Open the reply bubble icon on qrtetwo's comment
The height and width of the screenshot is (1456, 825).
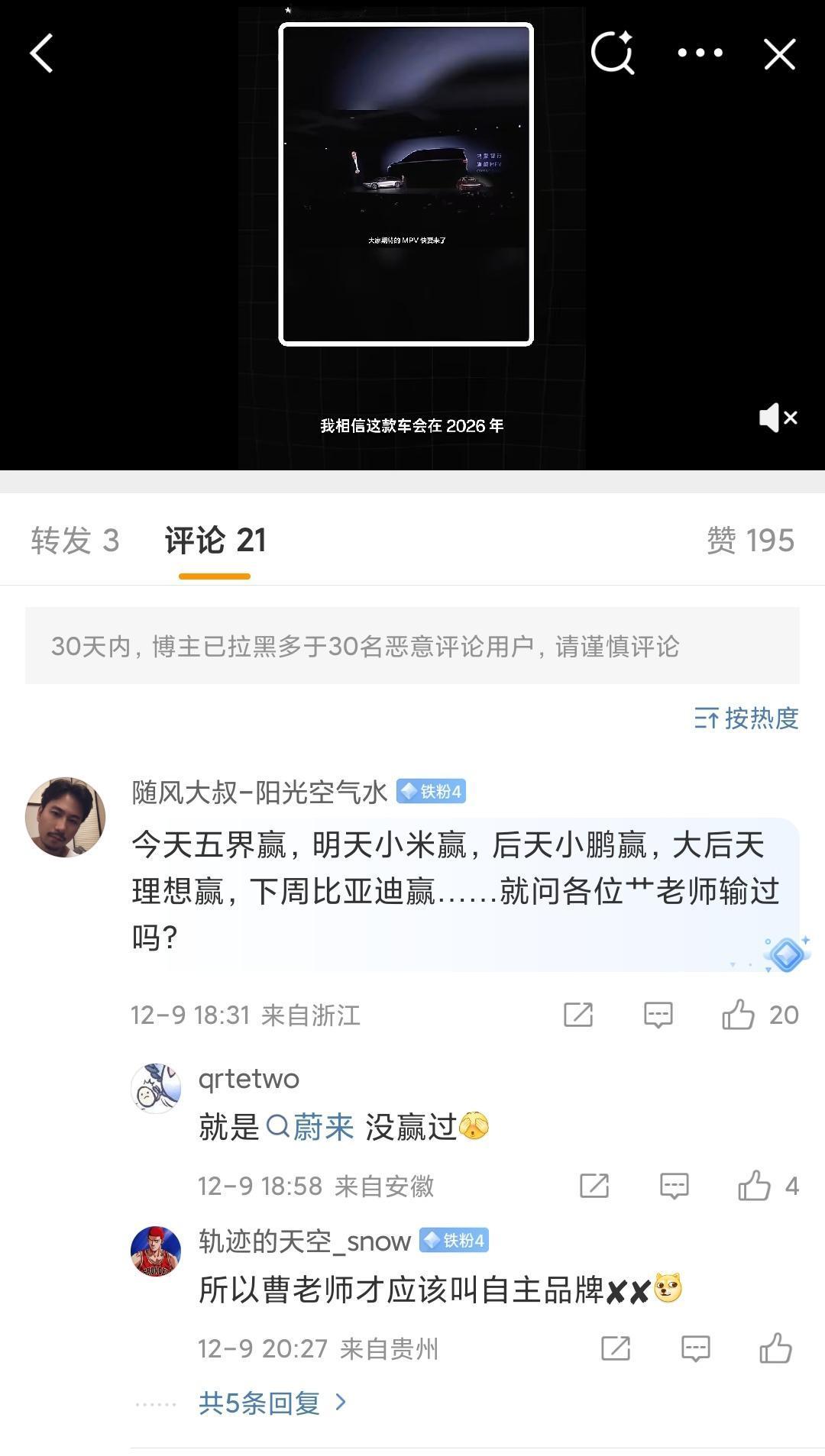(672, 1185)
